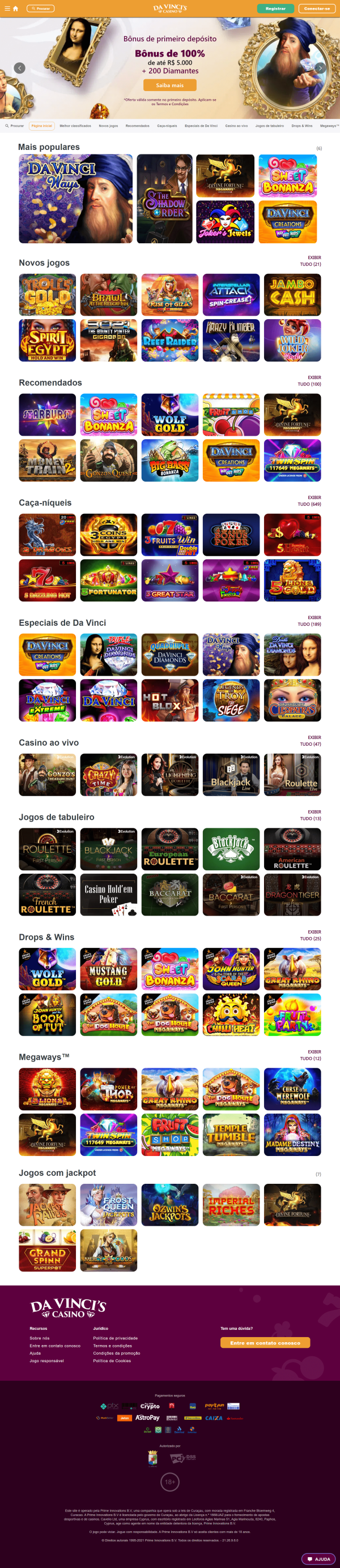The image size is (340, 1568).
Task: Open the AJUDA chat button
Action: 318,1559
